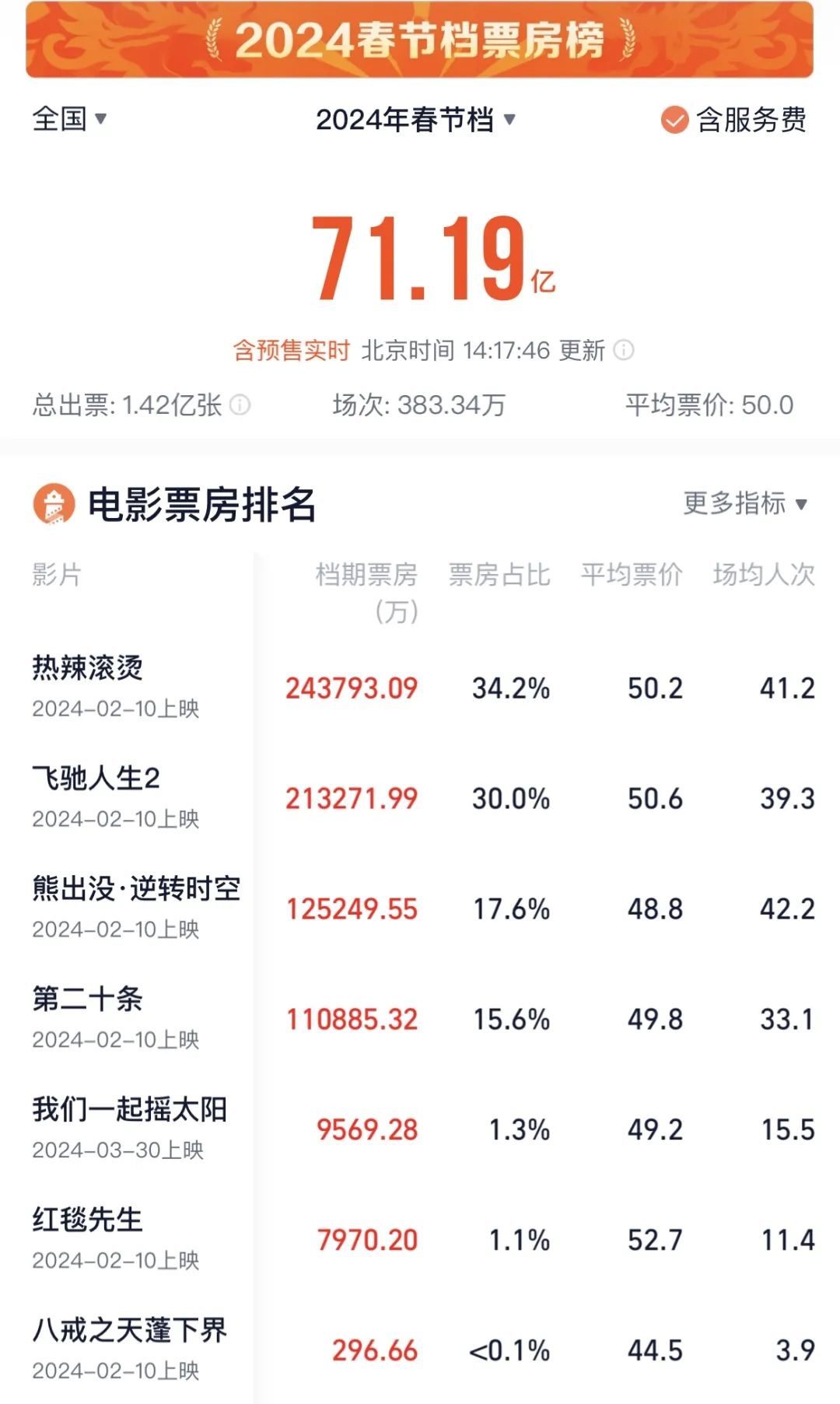Tap info icon next to 总出票
The width and height of the screenshot is (840, 1404).
(240, 404)
